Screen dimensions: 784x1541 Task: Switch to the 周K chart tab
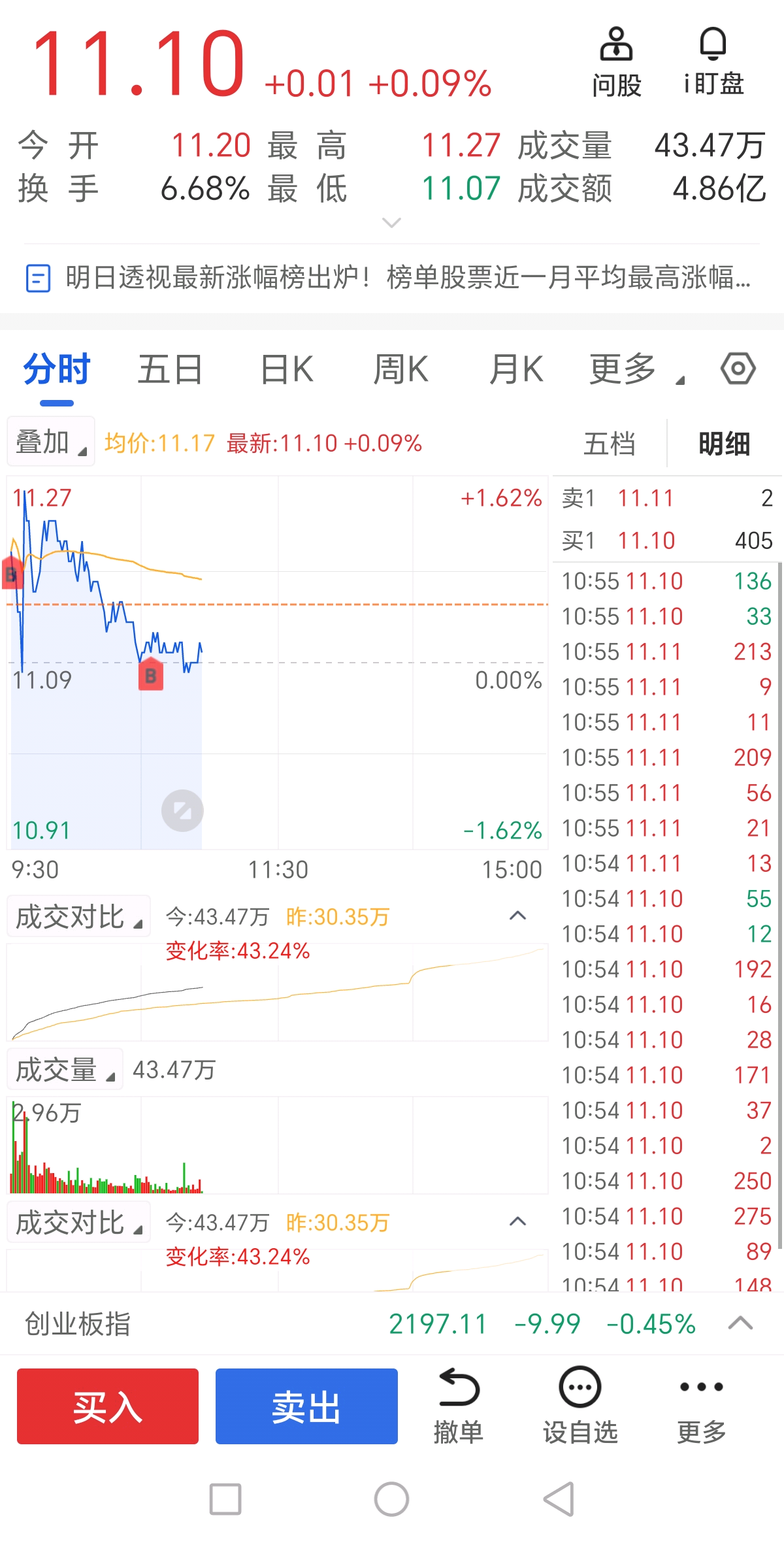click(400, 370)
